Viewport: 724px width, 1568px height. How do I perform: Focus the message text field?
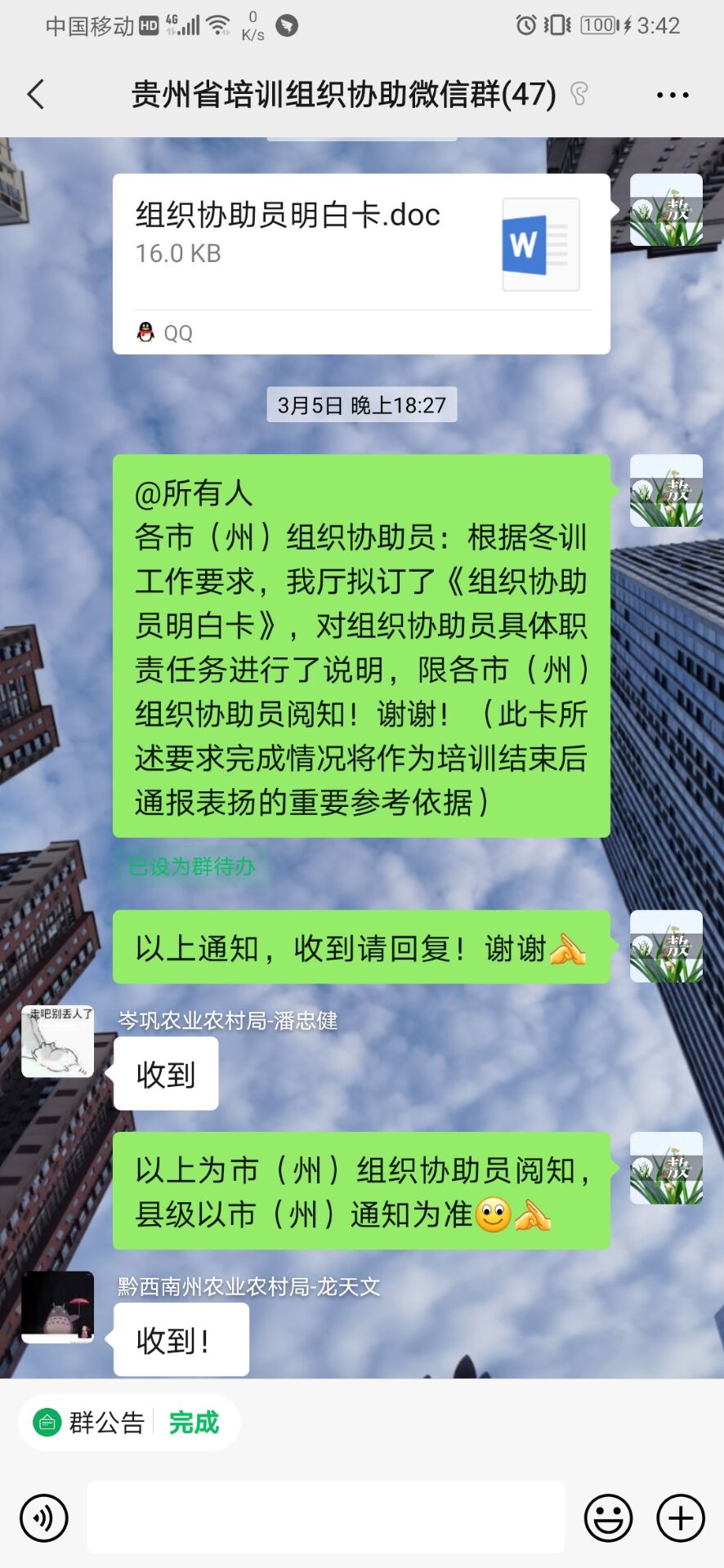[x=325, y=1517]
